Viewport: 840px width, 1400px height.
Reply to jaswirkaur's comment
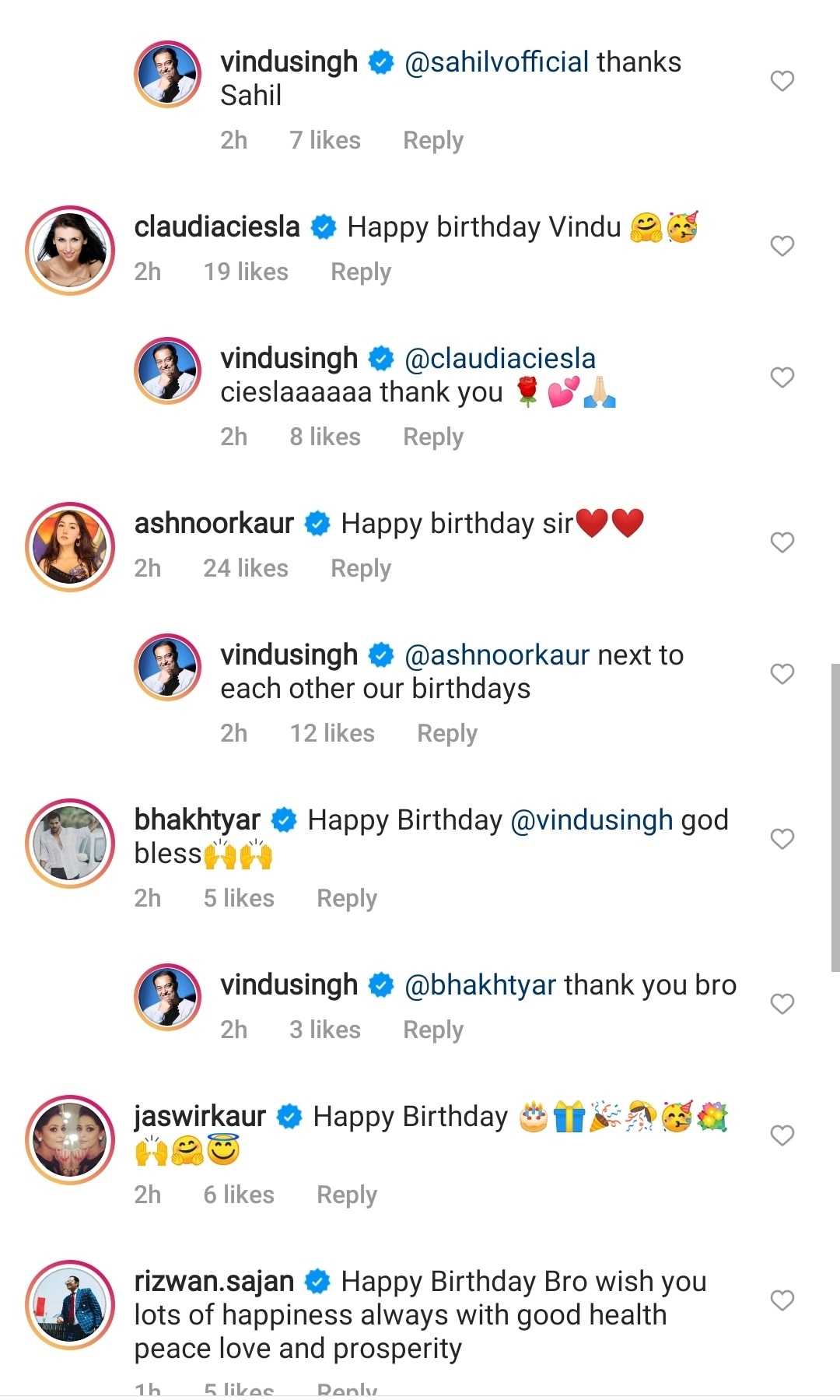[x=346, y=1195]
